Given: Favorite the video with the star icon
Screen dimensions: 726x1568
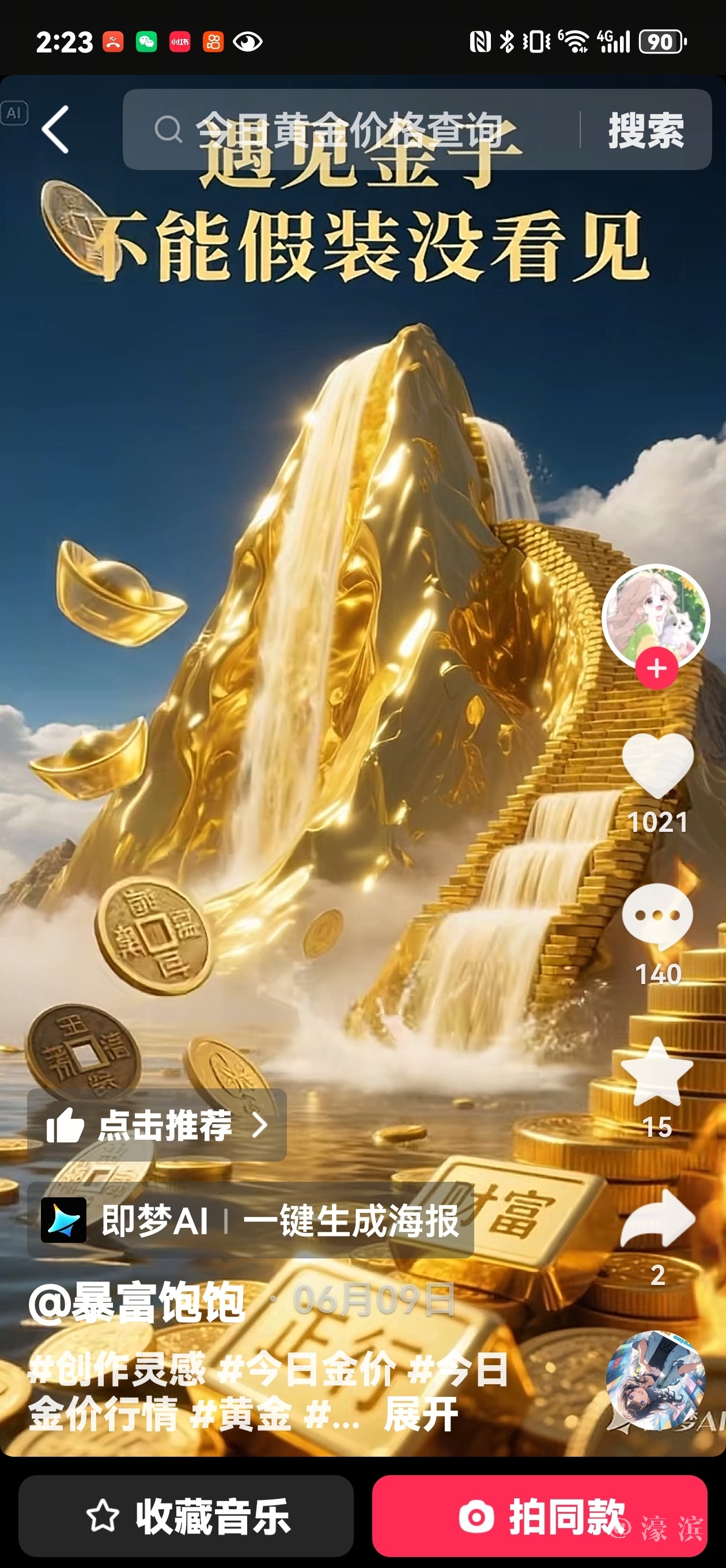Looking at the screenshot, I should [657, 1072].
